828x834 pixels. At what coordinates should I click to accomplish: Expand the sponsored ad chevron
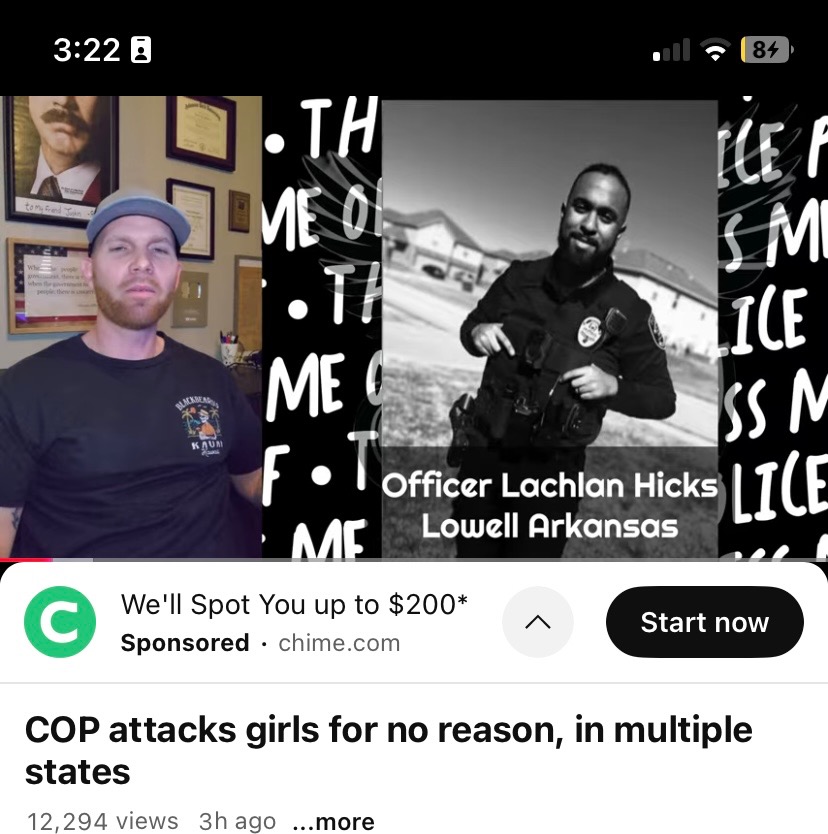click(537, 622)
